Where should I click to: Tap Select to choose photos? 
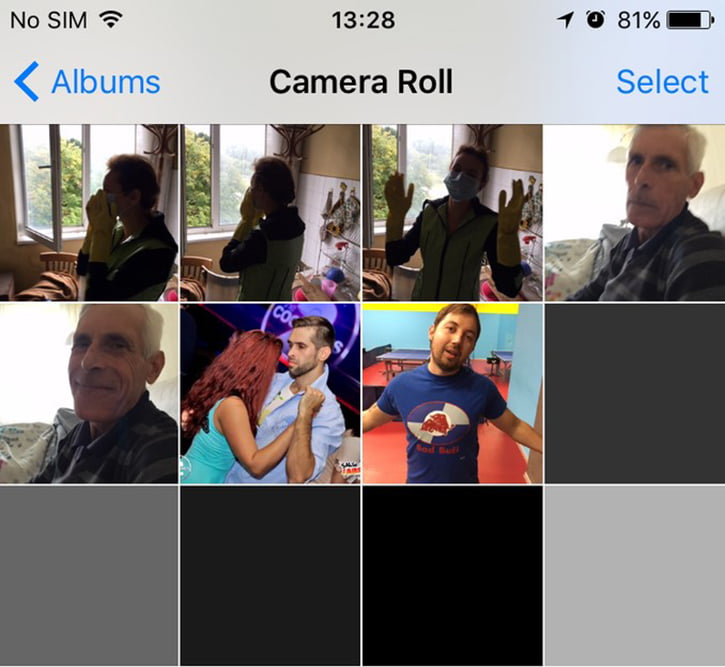click(x=662, y=82)
